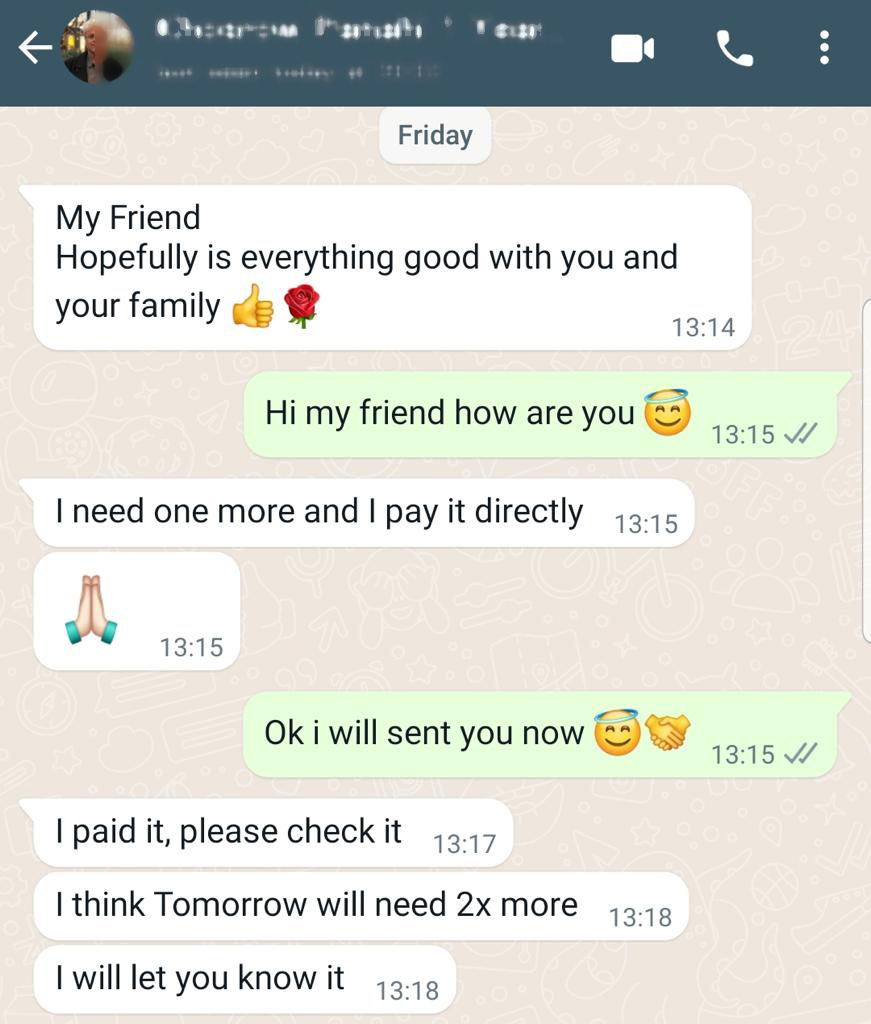Open the contact's profile photo
Image resolution: width=871 pixels, height=1024 pixels.
[x=96, y=47]
